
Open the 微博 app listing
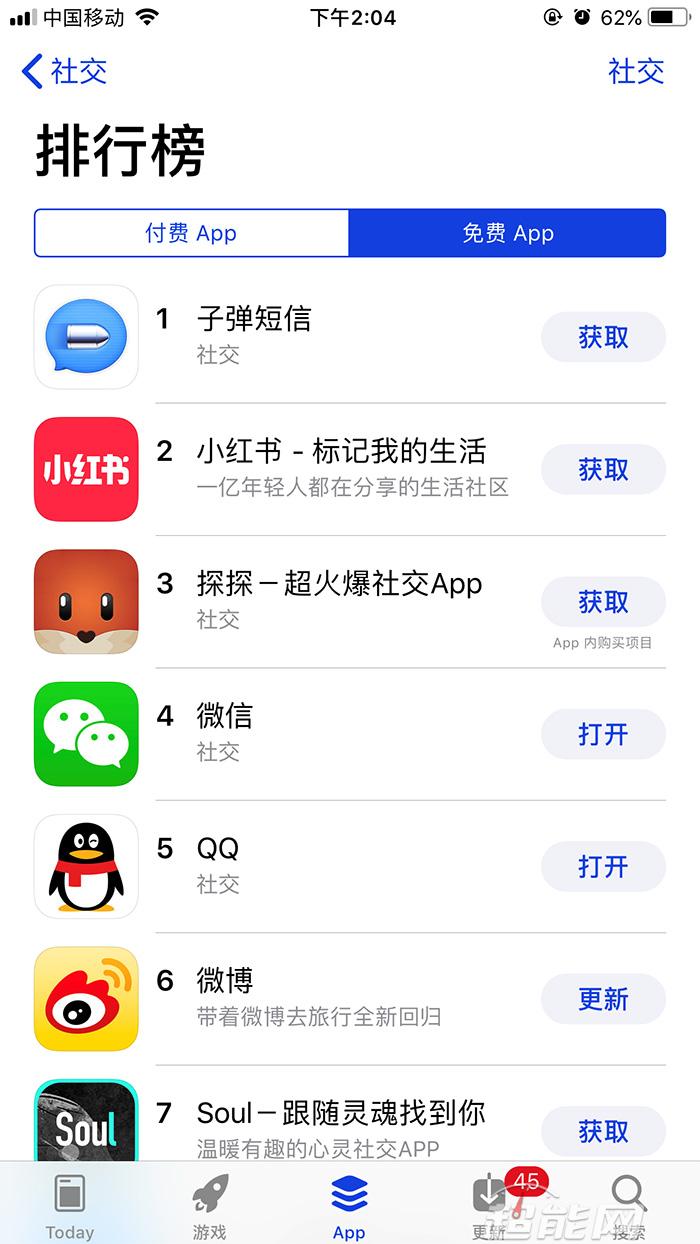225,981
